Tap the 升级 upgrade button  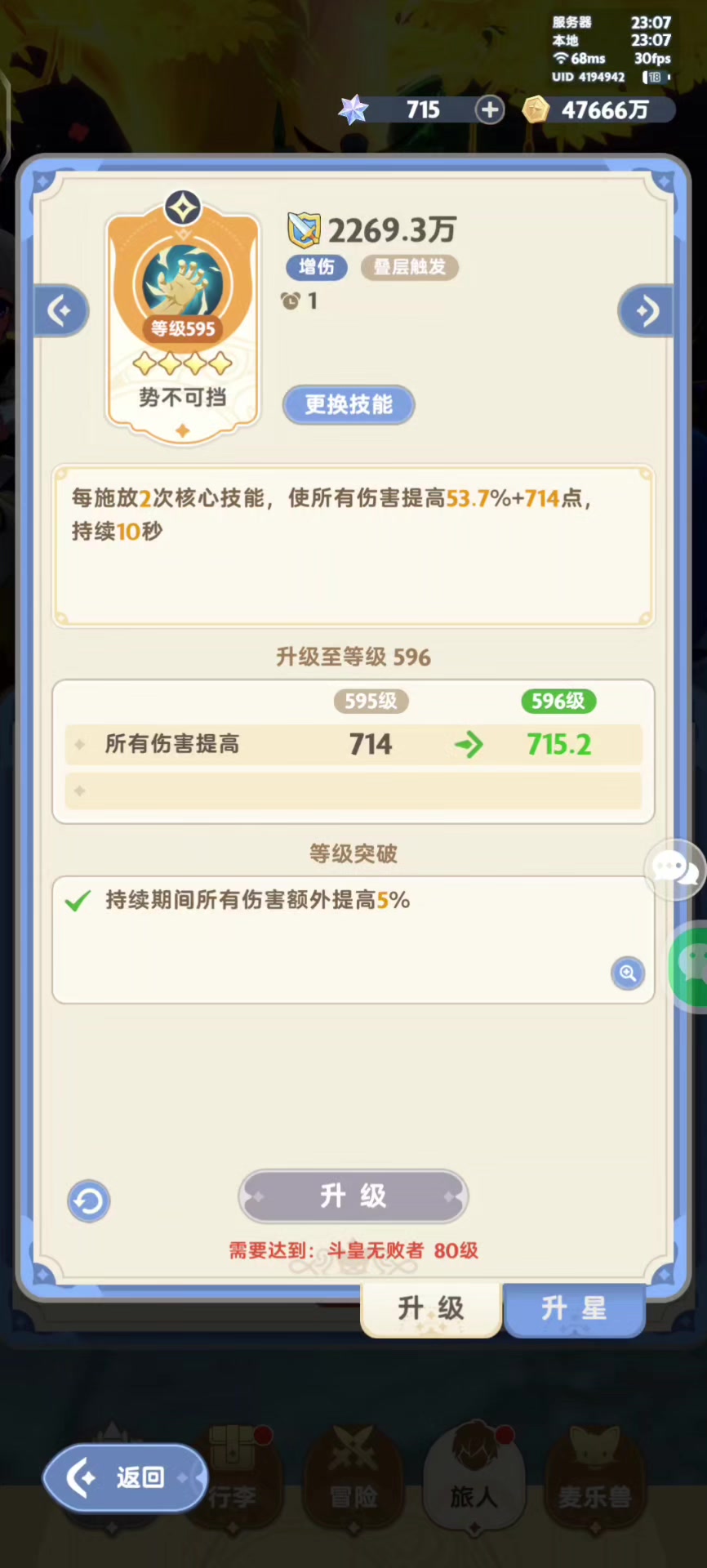point(353,1196)
